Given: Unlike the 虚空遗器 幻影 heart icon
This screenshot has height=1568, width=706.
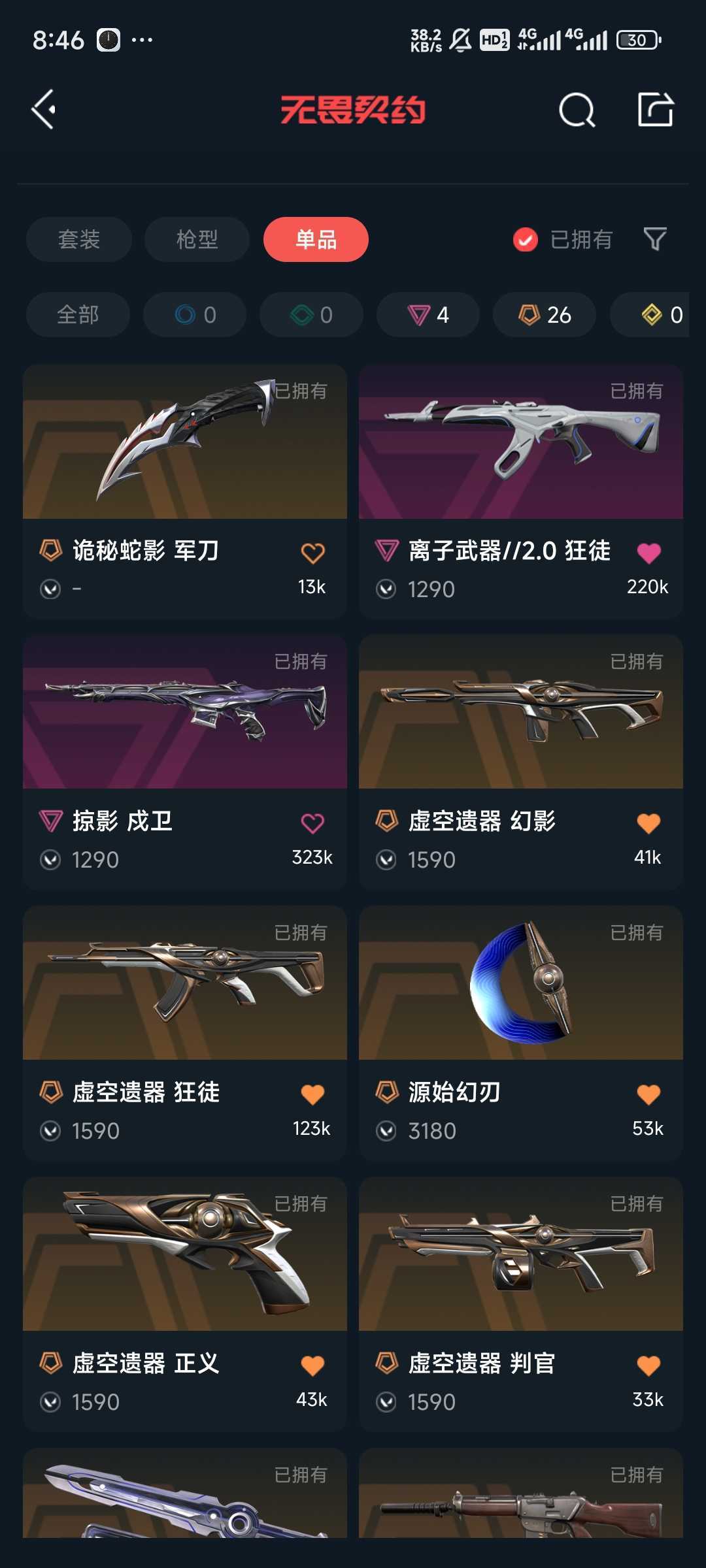Looking at the screenshot, I should pyautogui.click(x=648, y=823).
